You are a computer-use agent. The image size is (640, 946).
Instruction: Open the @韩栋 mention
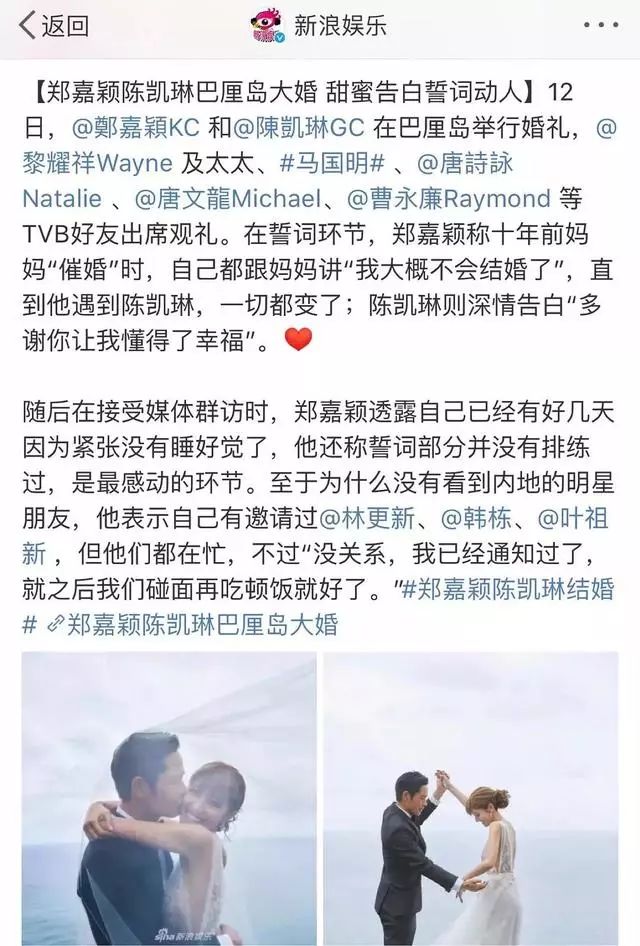(473, 521)
